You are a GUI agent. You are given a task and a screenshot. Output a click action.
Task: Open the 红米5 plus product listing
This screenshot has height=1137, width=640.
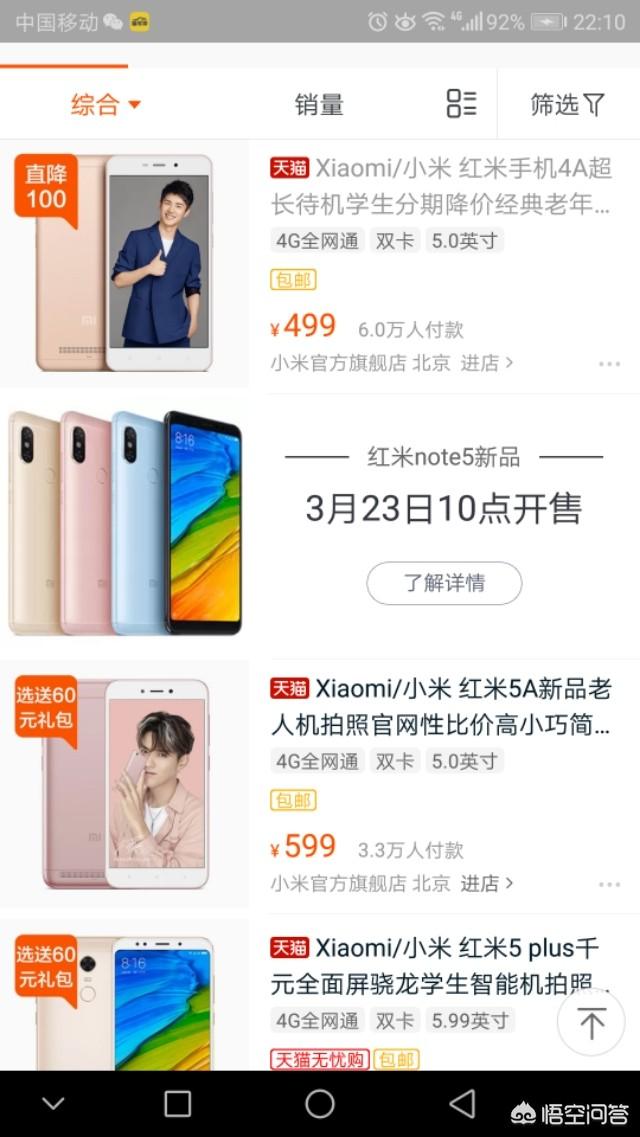tap(440, 965)
